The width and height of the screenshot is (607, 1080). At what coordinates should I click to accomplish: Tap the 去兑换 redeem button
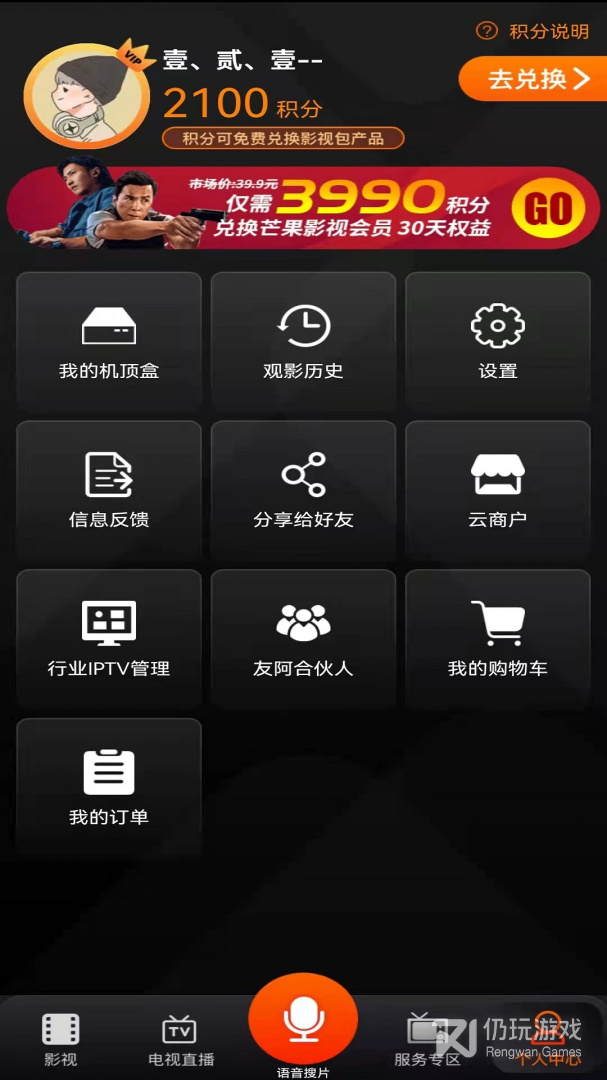533,80
